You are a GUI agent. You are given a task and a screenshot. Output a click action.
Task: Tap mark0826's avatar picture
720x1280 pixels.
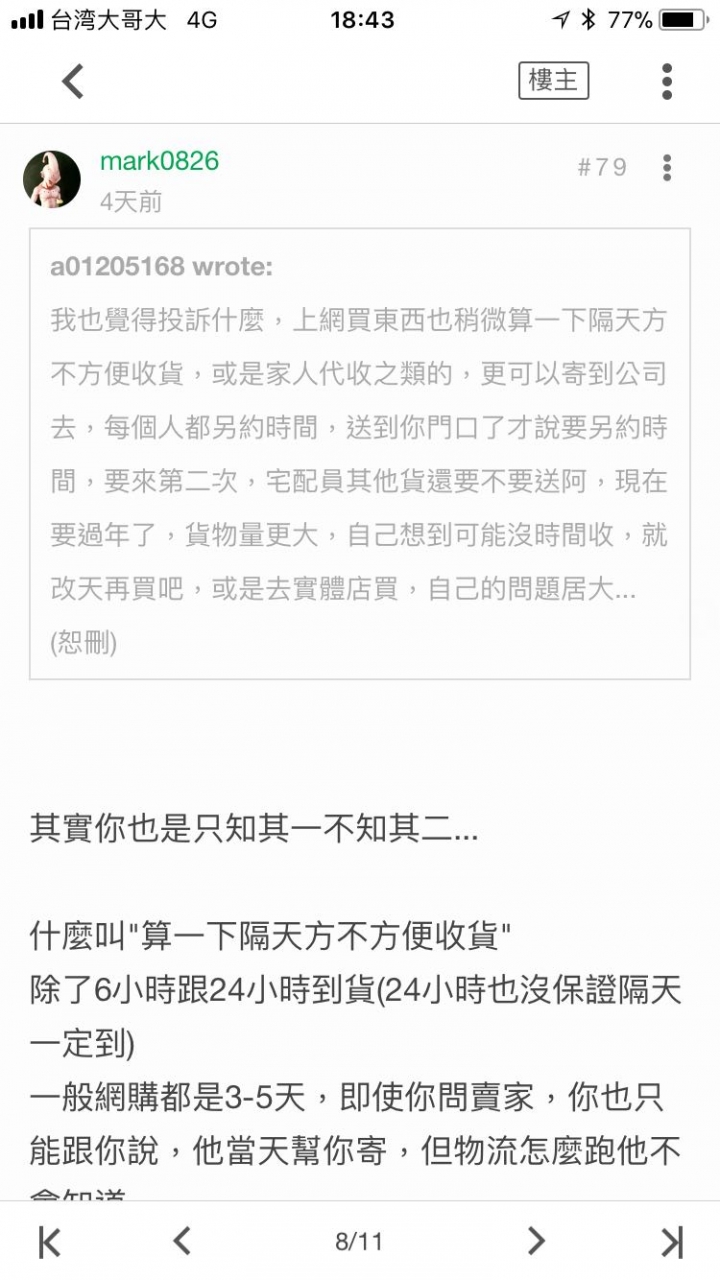tap(52, 180)
